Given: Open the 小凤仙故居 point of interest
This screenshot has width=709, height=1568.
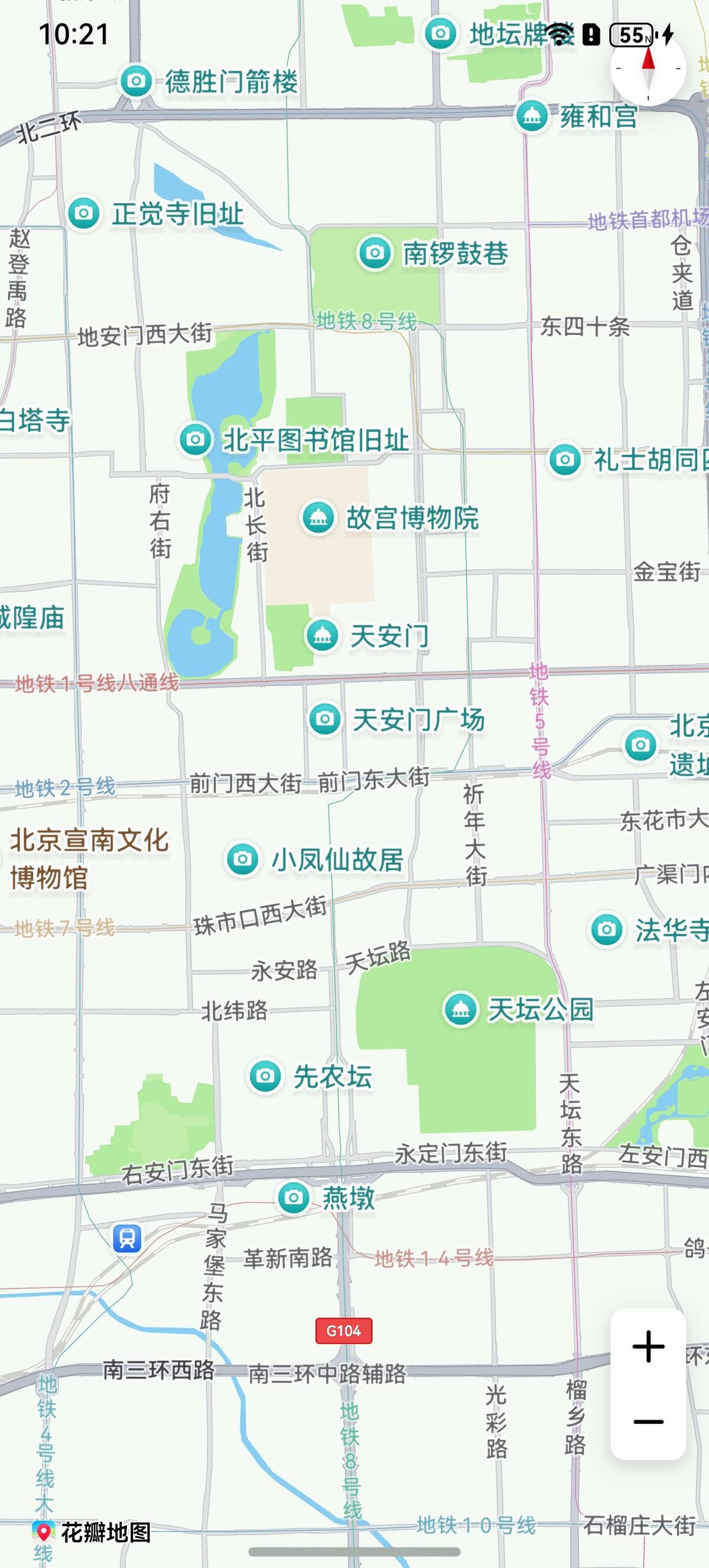Looking at the screenshot, I should pos(242,859).
